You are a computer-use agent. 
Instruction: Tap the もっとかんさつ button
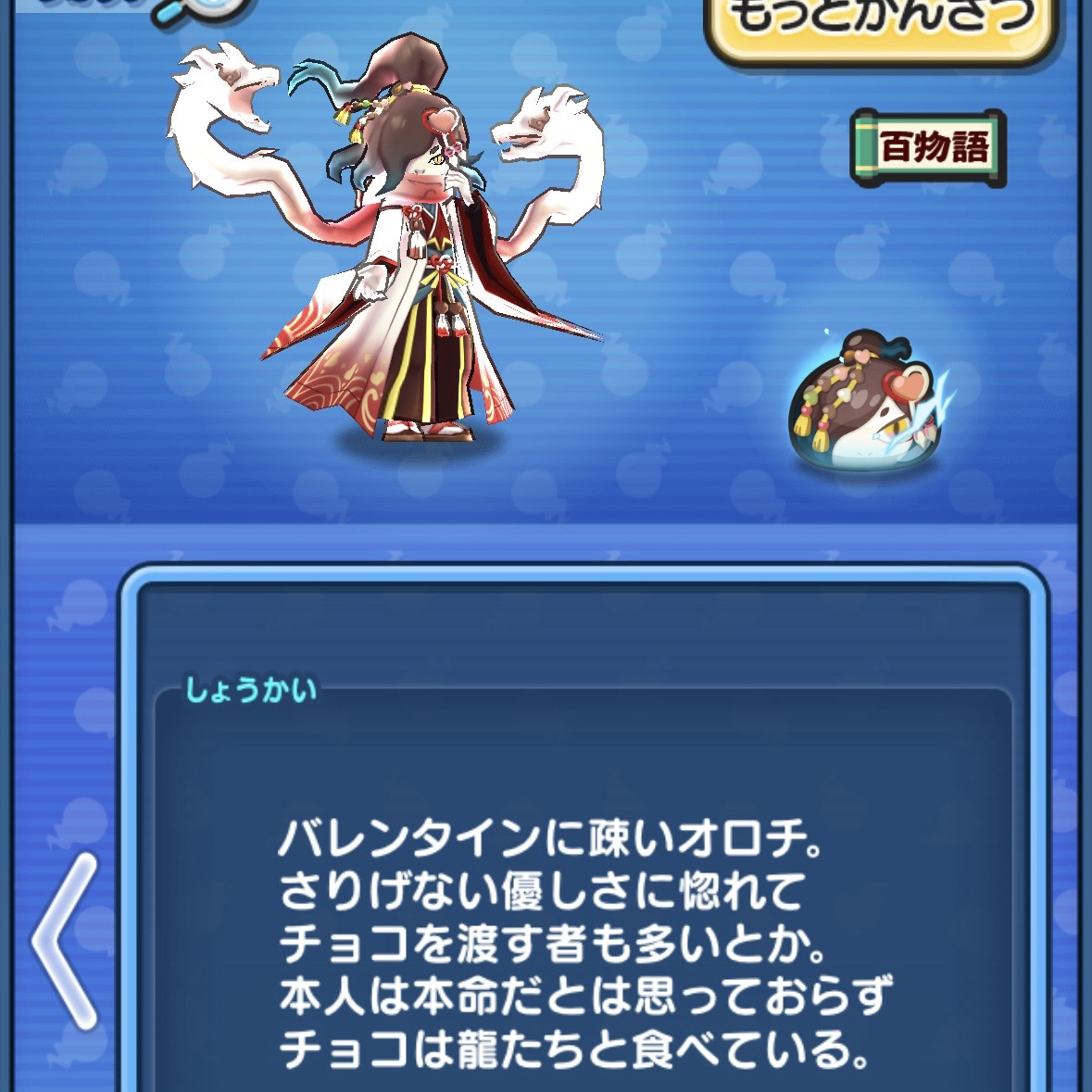(880, 23)
